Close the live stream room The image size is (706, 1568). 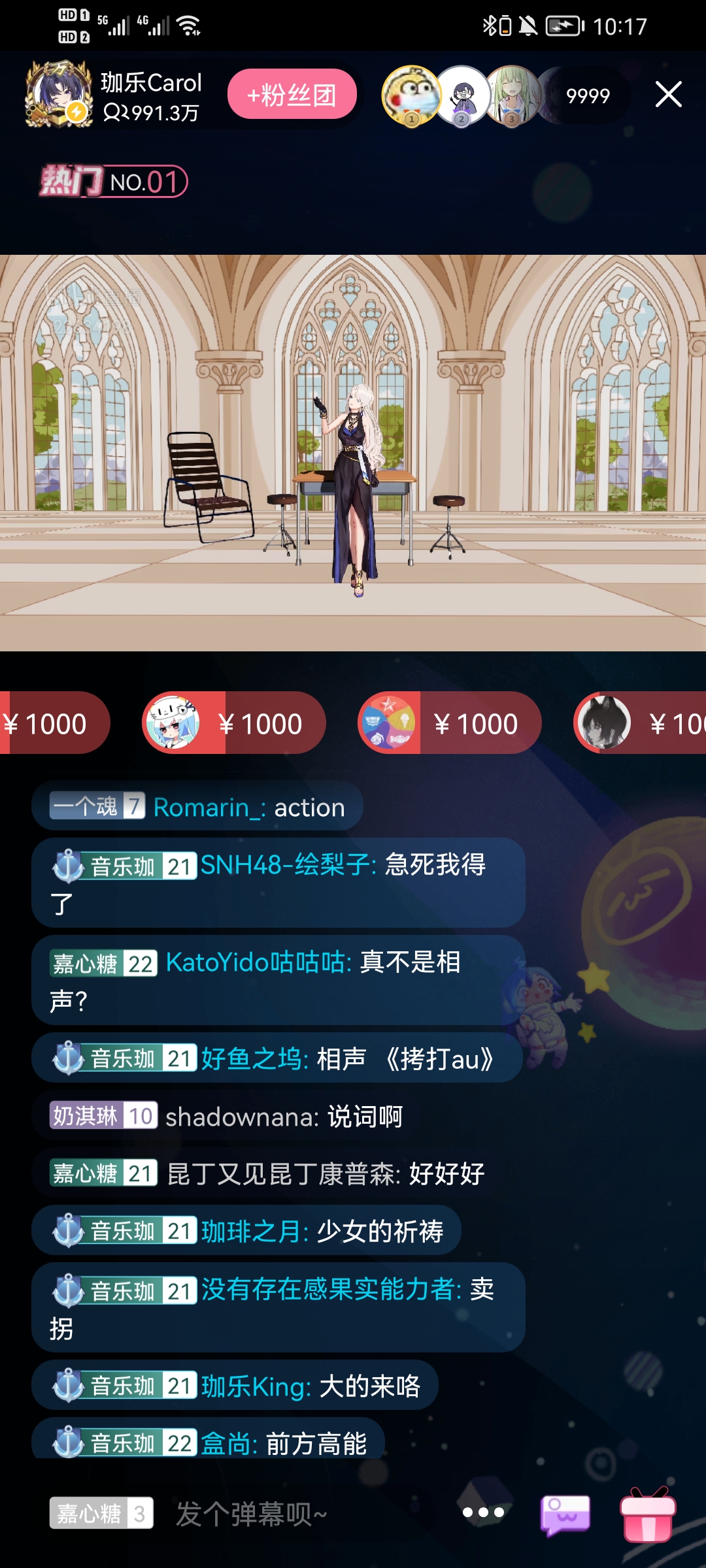point(668,95)
